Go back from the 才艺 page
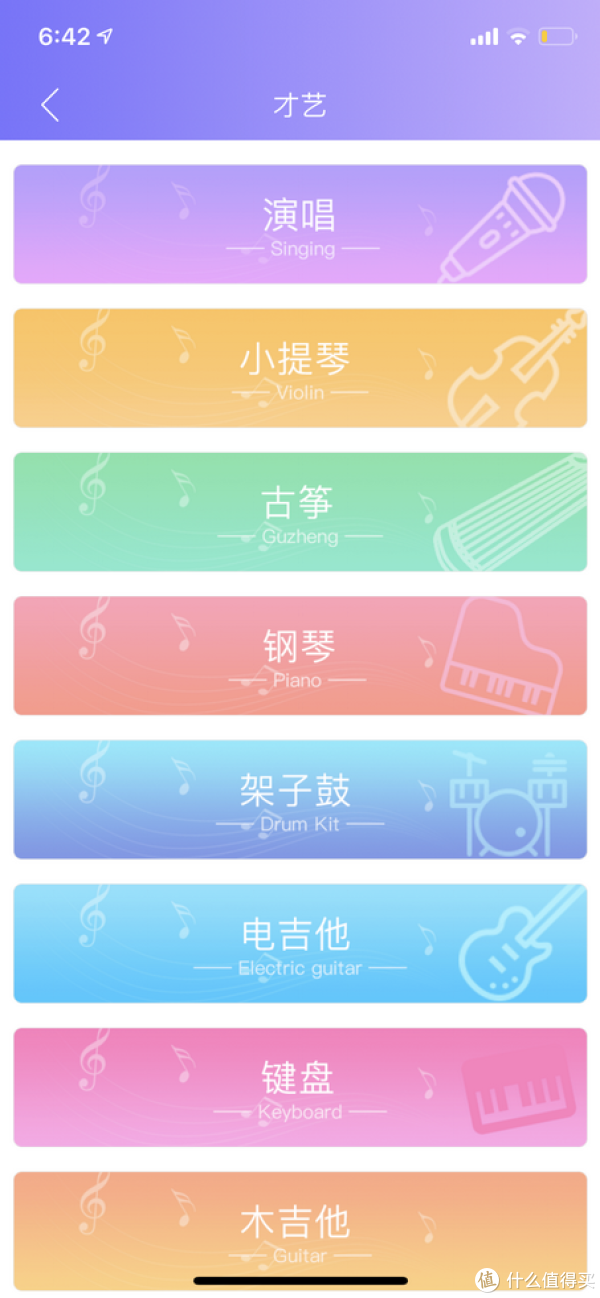 click(50, 105)
